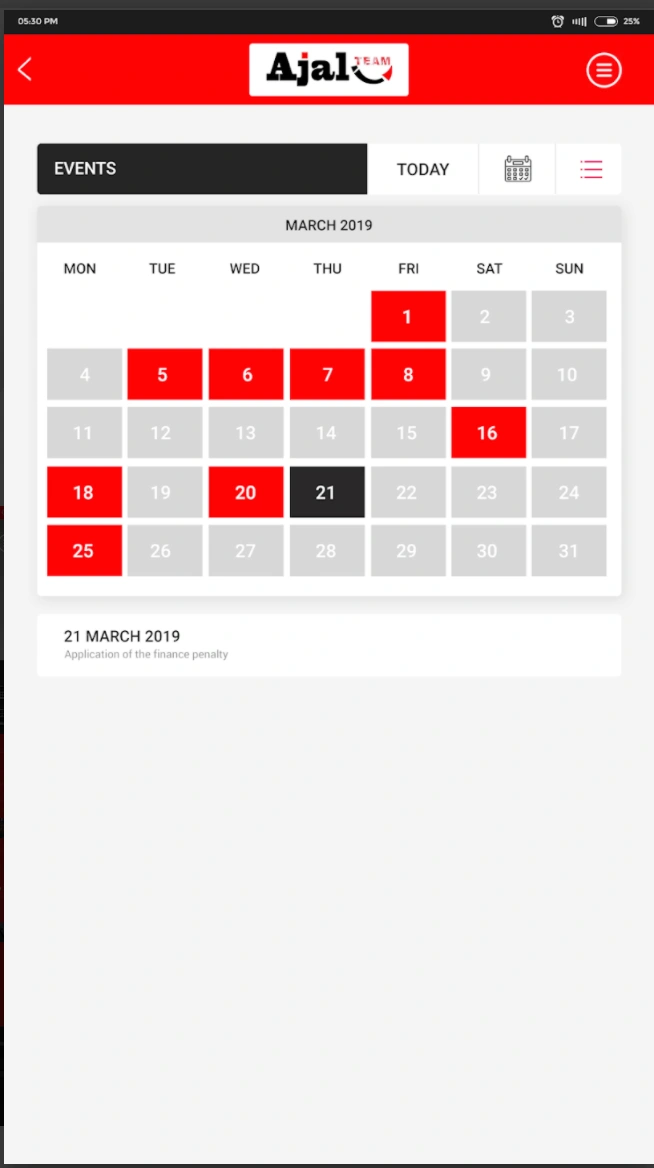Select the highlighted day 21
This screenshot has width=654, height=1168.
(327, 492)
